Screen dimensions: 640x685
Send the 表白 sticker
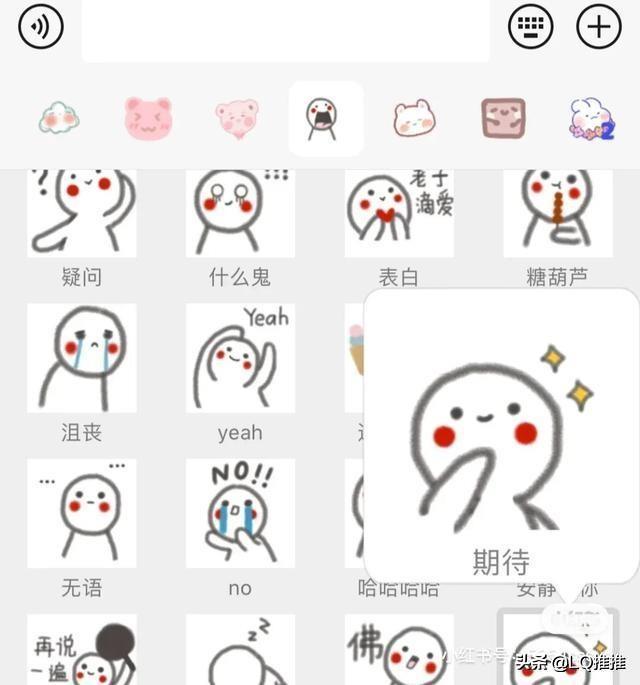[398, 213]
